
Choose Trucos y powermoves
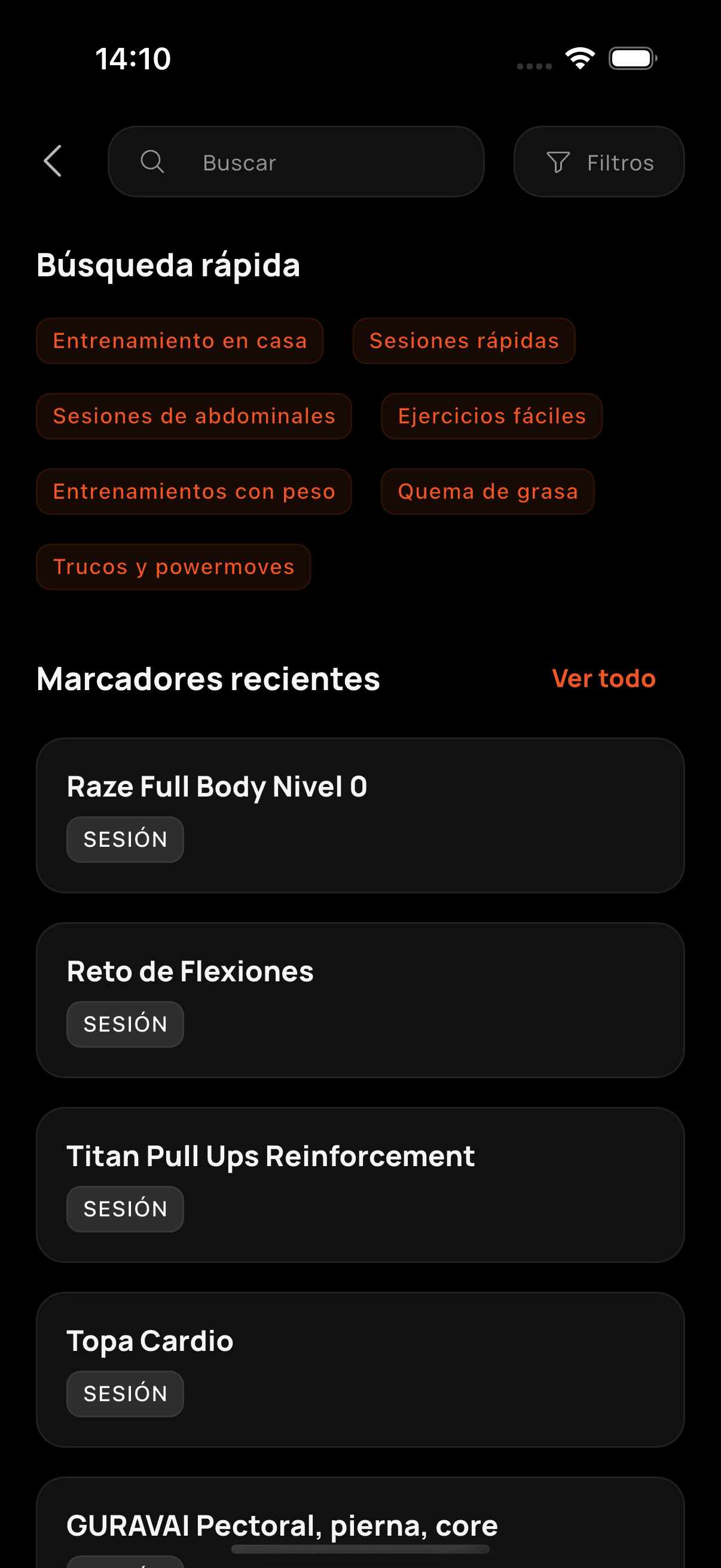[173, 567]
